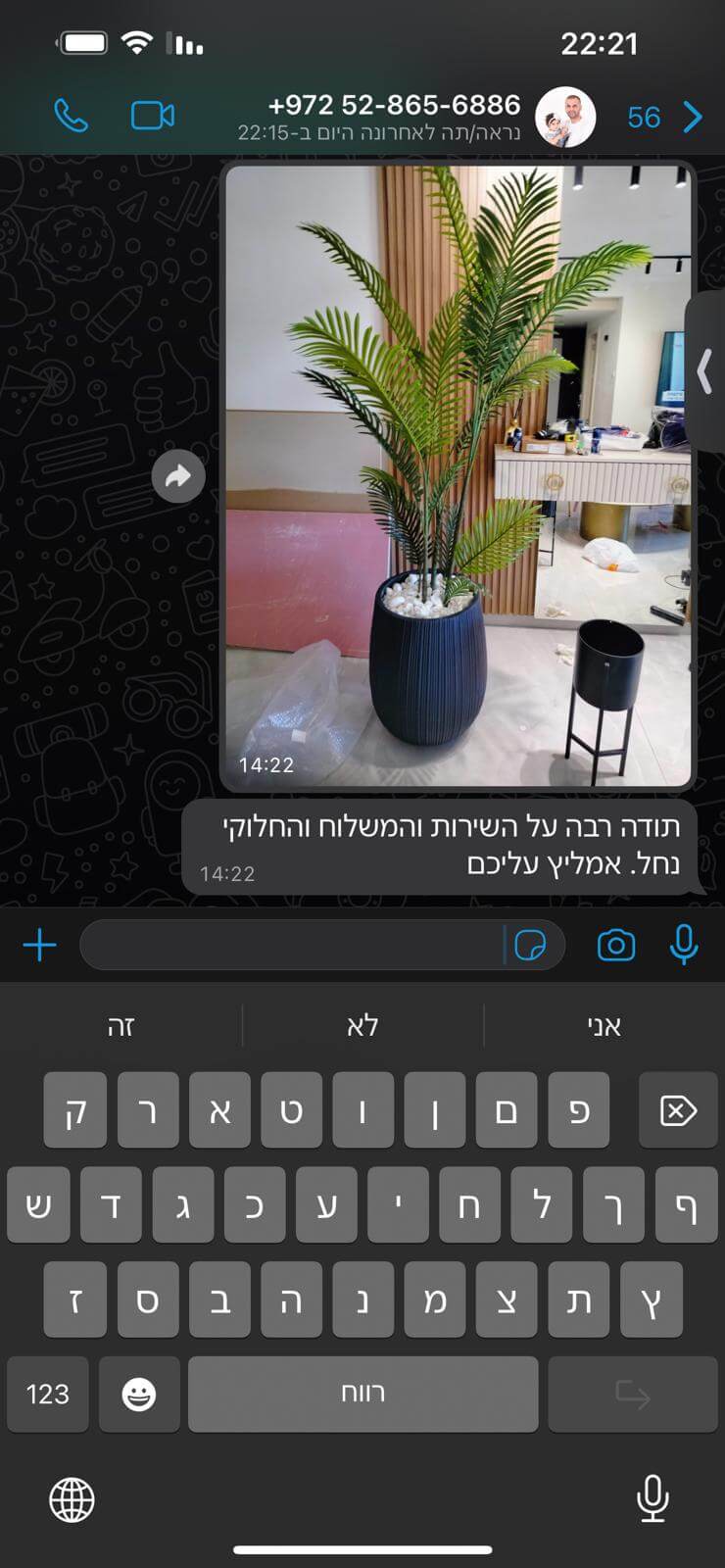Open the plant photo in full view
The image size is (725, 1568).
pos(458,476)
